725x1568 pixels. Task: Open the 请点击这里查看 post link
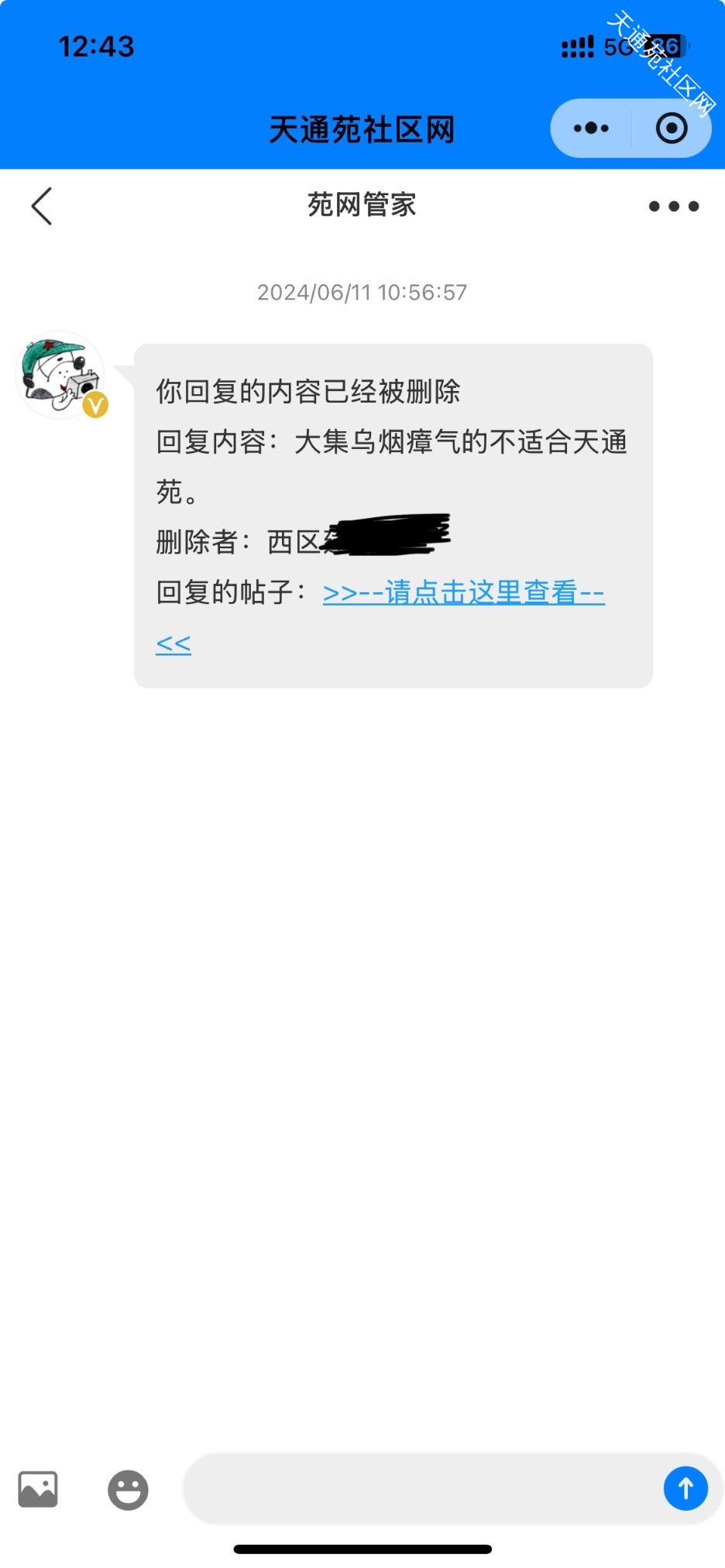463,593
